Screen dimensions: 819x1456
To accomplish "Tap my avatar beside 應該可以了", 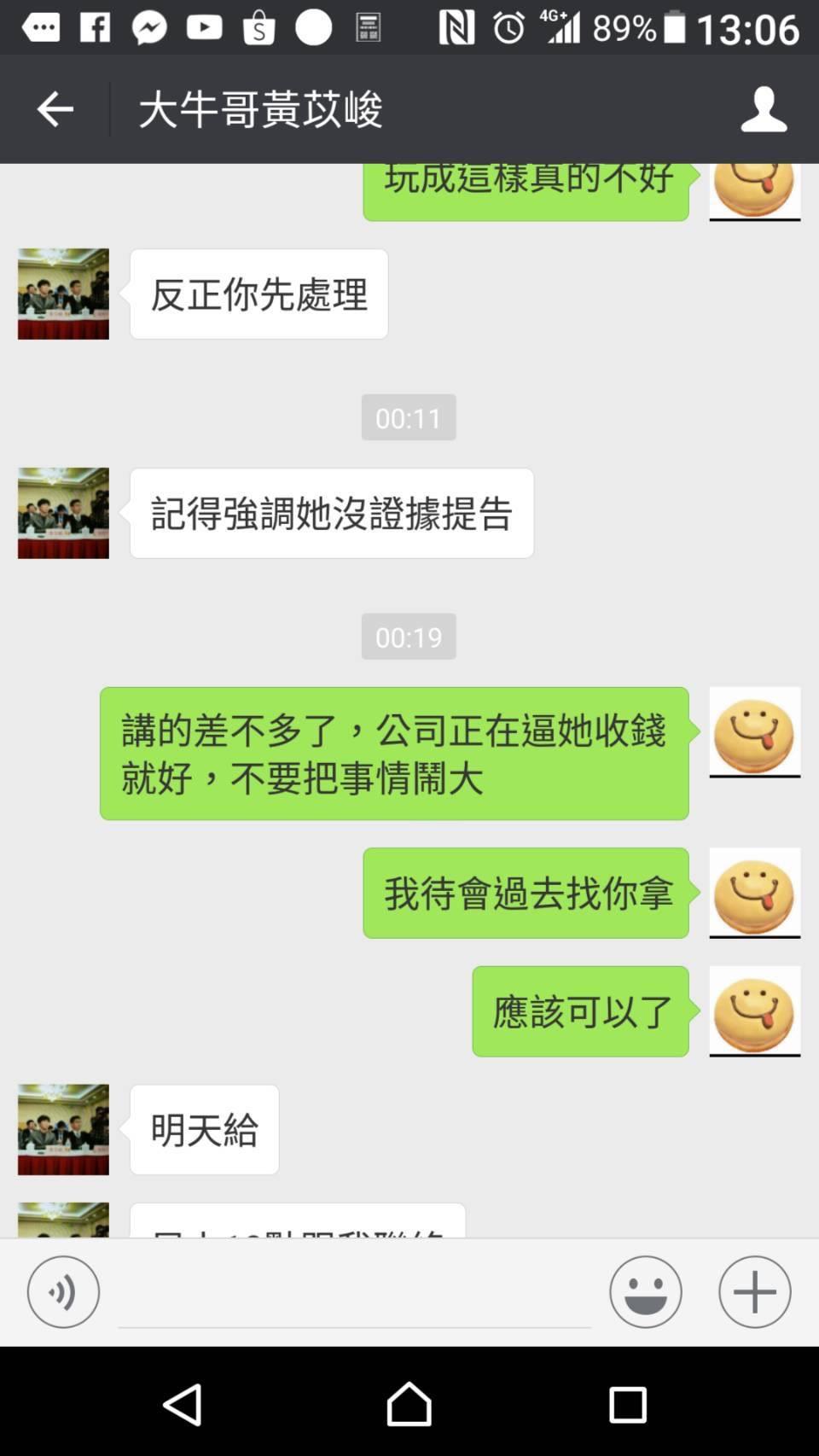I will [x=755, y=1011].
